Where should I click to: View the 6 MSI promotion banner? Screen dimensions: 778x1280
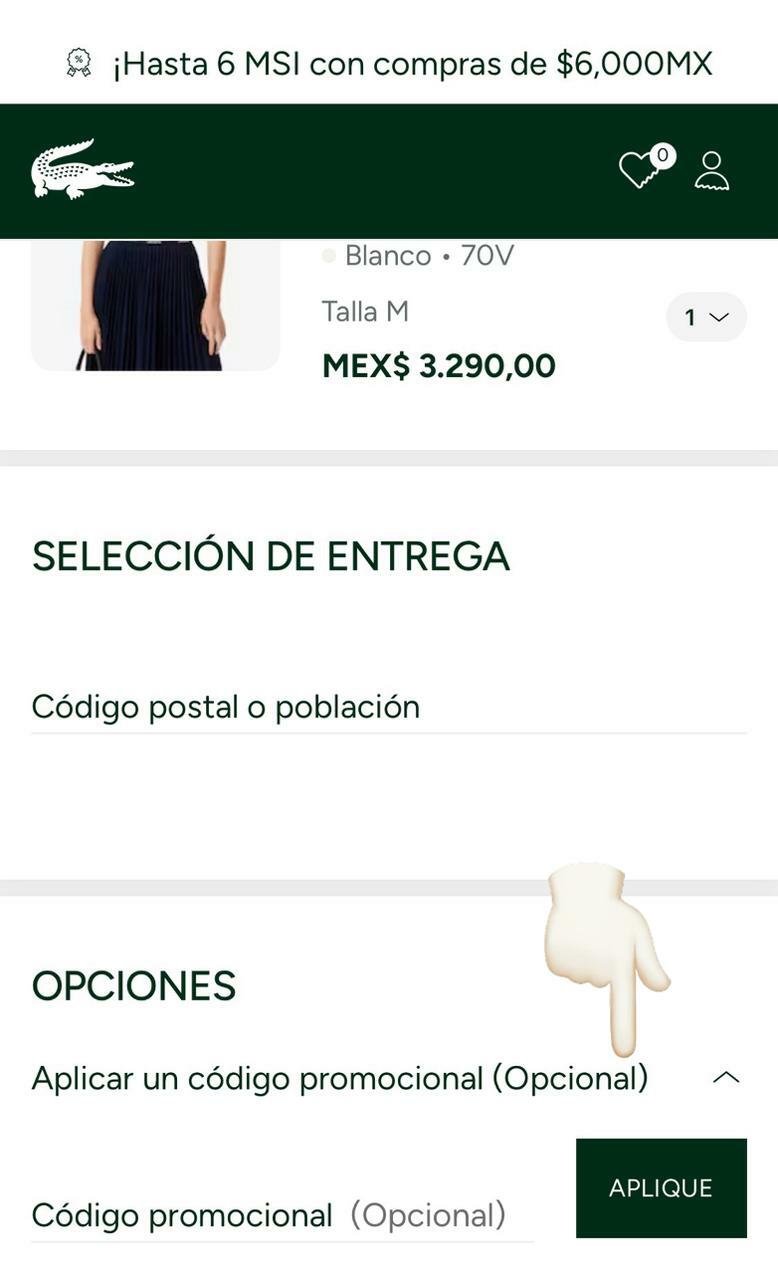coord(389,64)
